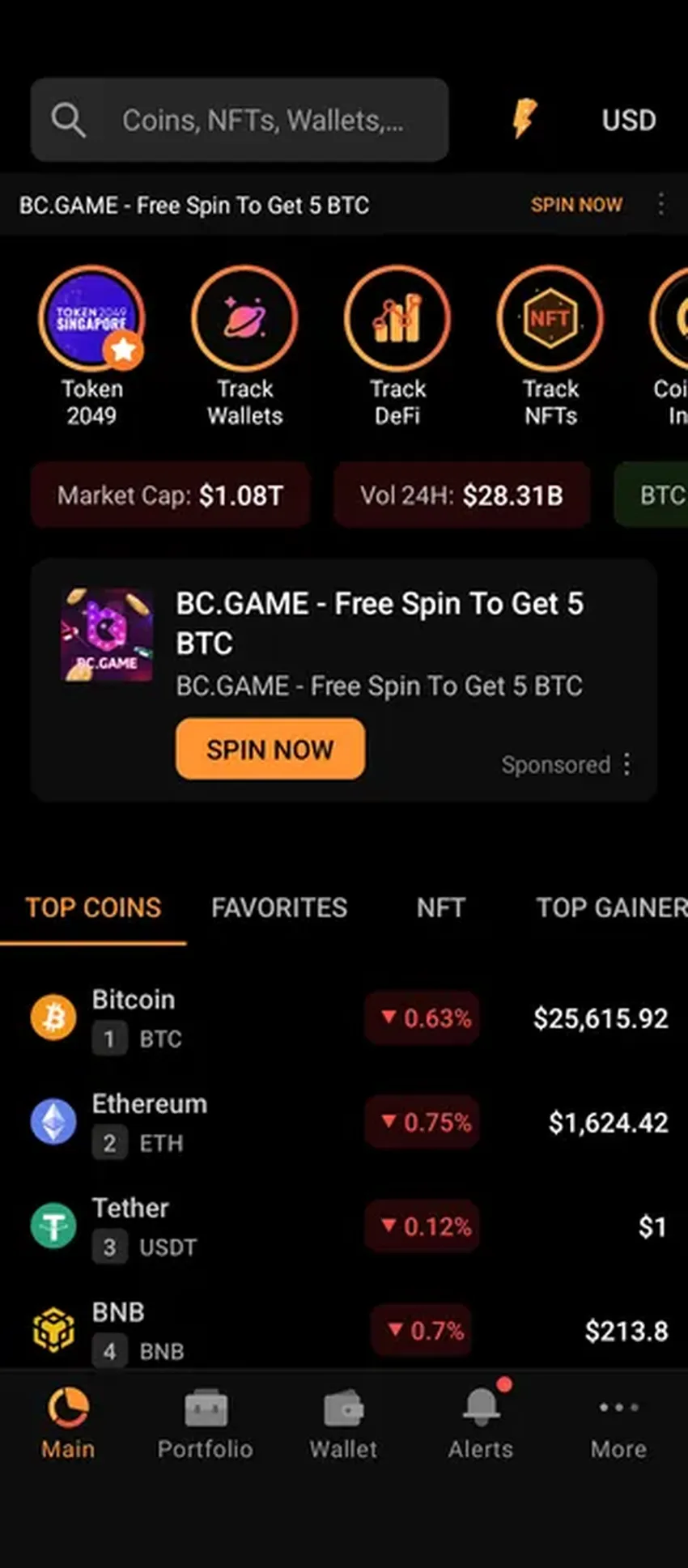This screenshot has width=688, height=1568.
Task: Switch to the FAVORITES tab
Action: (279, 908)
